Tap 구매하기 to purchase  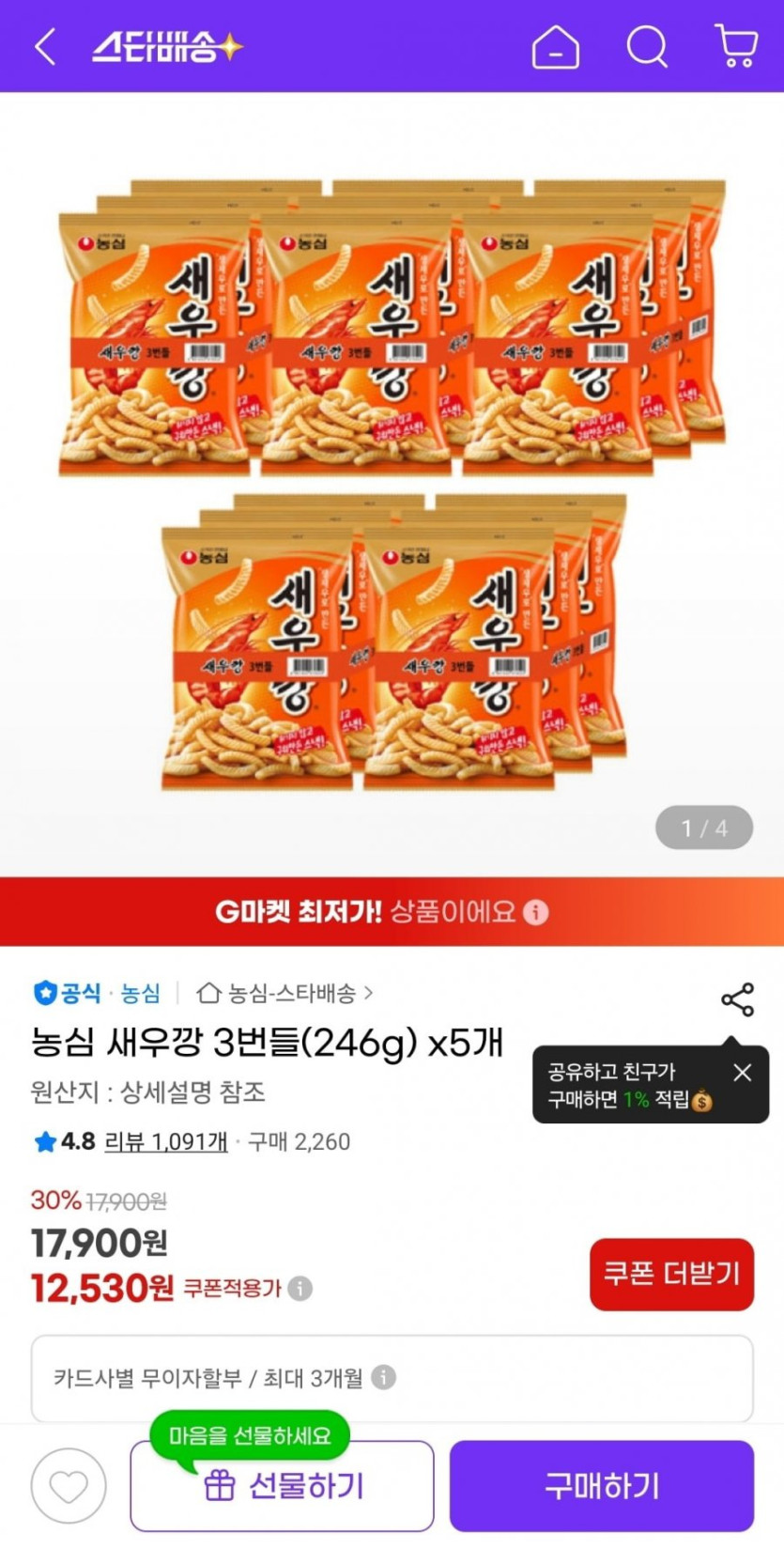pos(601,1486)
